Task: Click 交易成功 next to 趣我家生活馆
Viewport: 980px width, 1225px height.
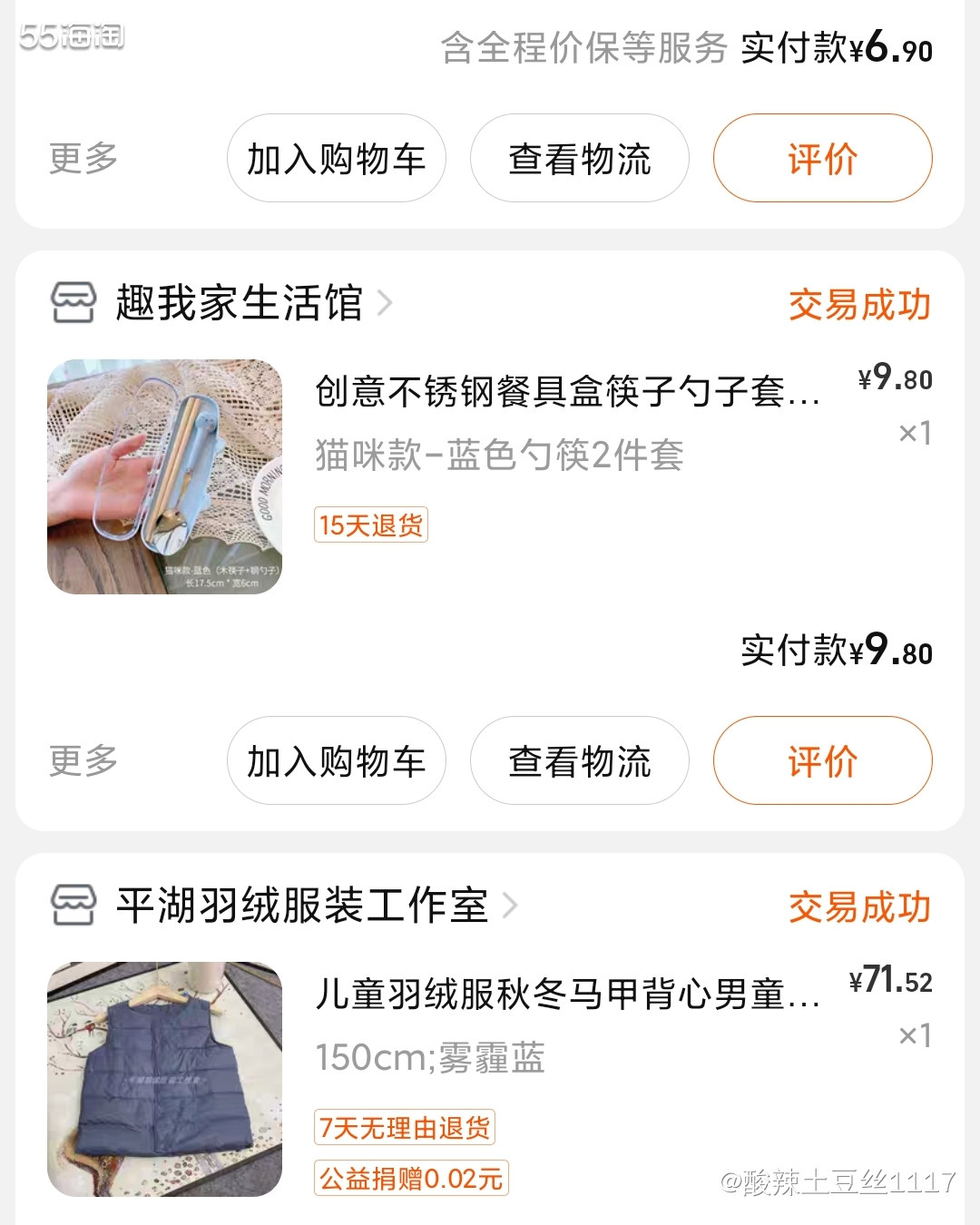Action: [859, 305]
